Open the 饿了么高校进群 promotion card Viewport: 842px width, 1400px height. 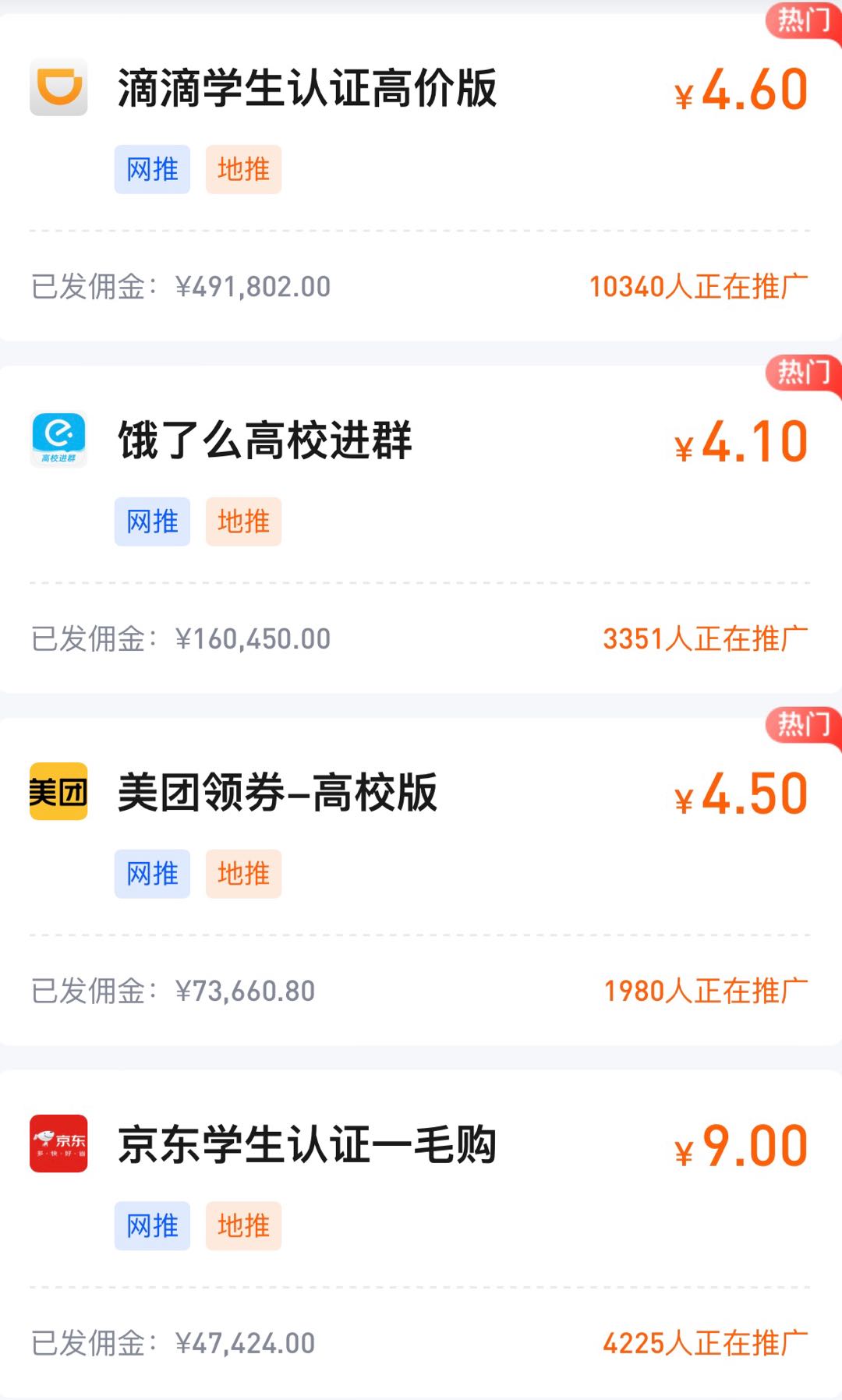coord(265,440)
